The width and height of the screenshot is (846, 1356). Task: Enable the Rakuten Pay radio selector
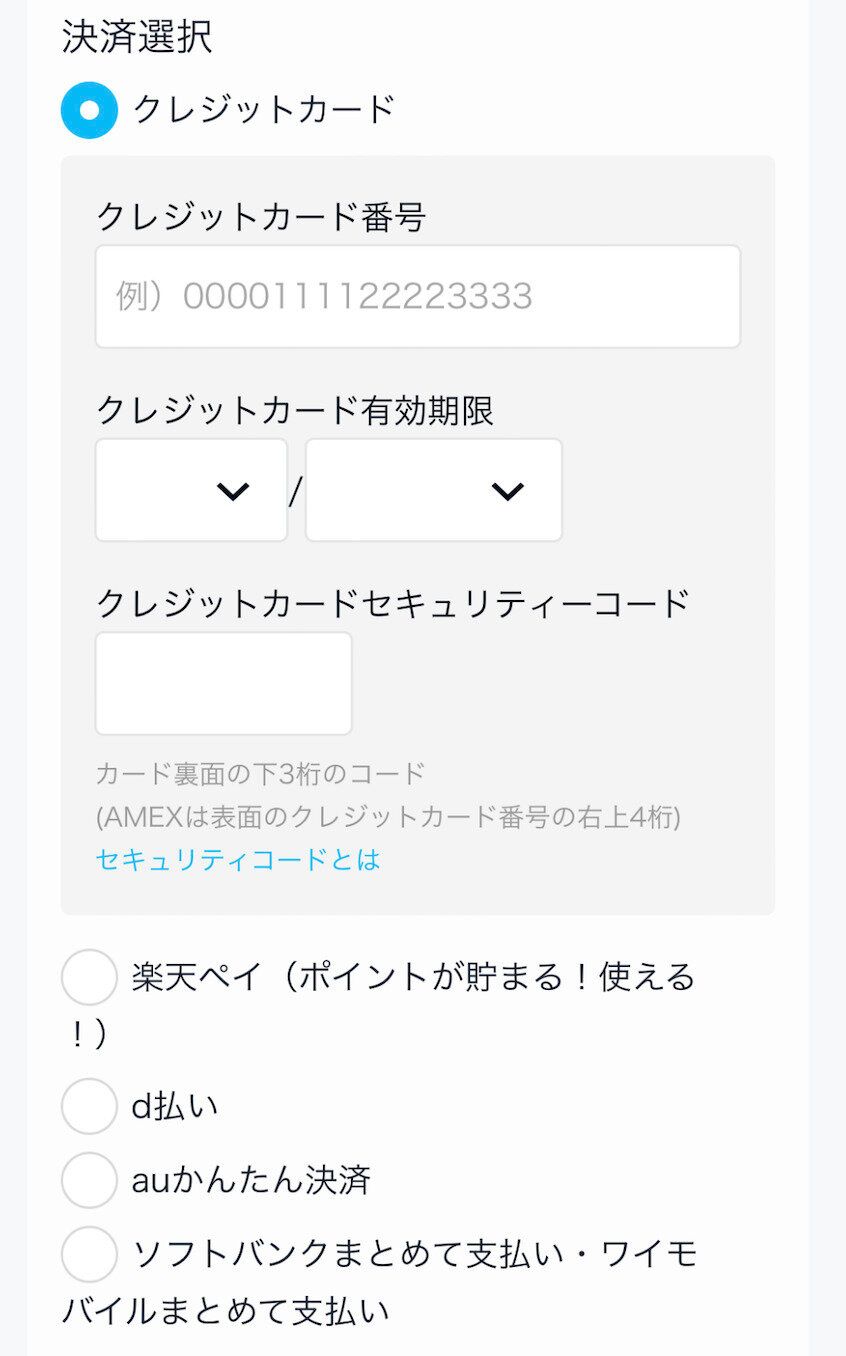[x=88, y=978]
